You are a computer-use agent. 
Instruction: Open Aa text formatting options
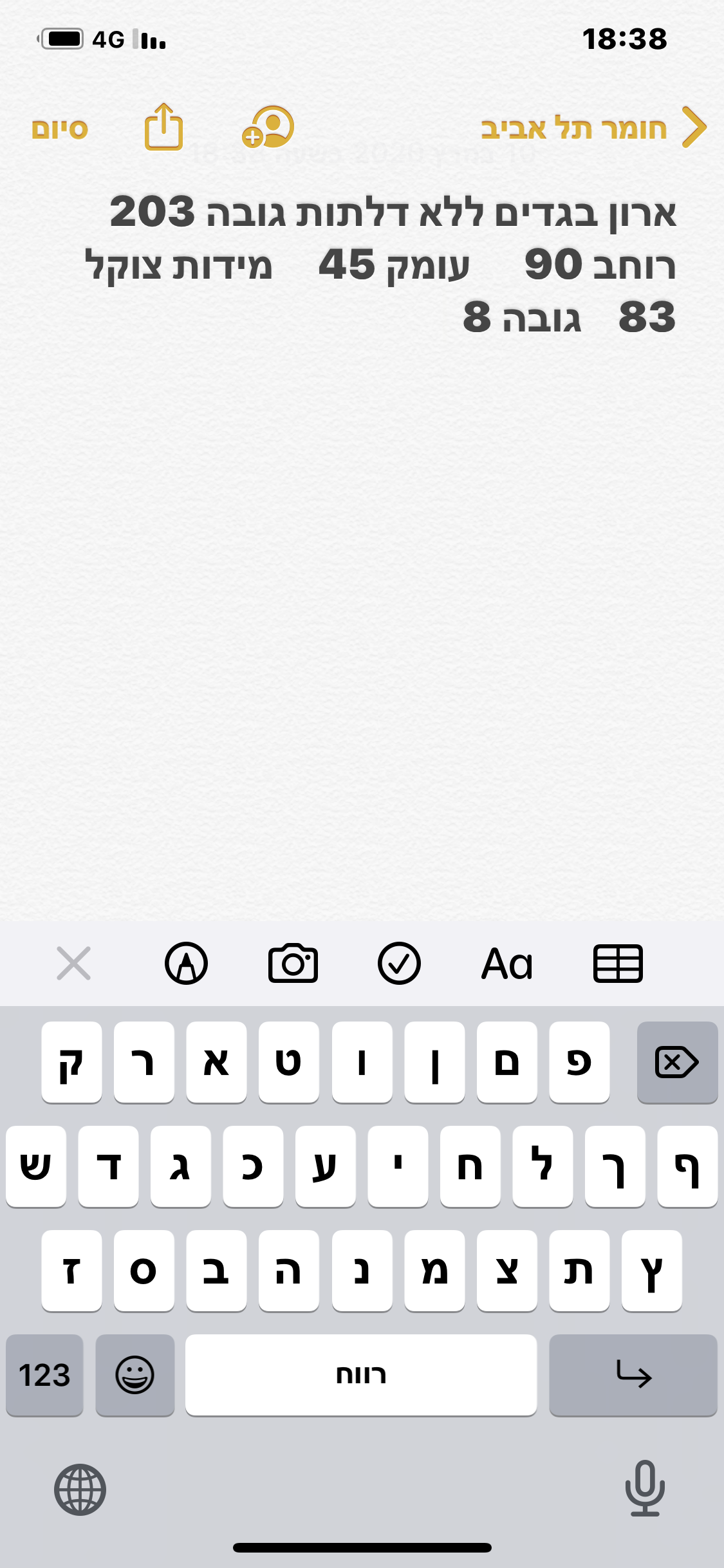507,964
